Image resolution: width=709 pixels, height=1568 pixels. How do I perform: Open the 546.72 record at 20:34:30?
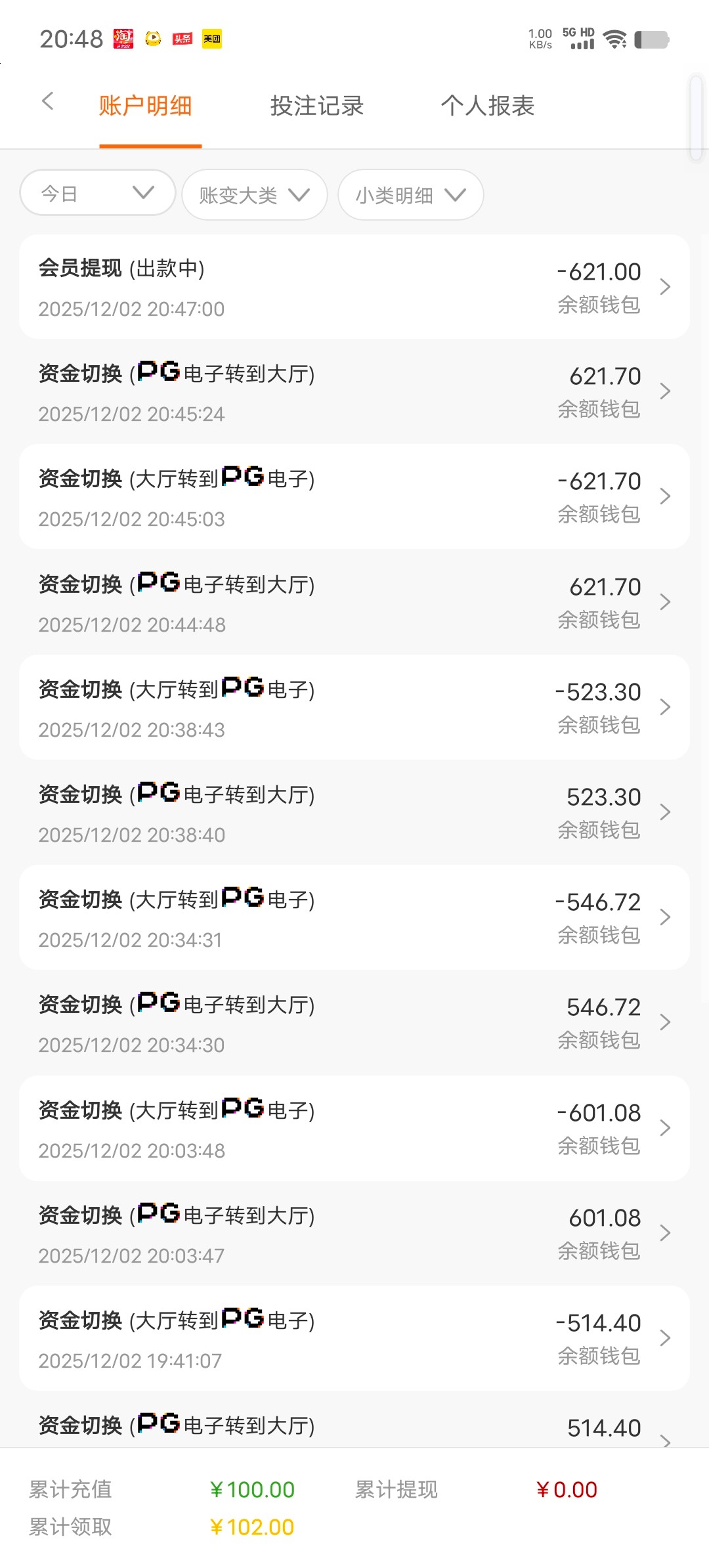click(x=354, y=1022)
